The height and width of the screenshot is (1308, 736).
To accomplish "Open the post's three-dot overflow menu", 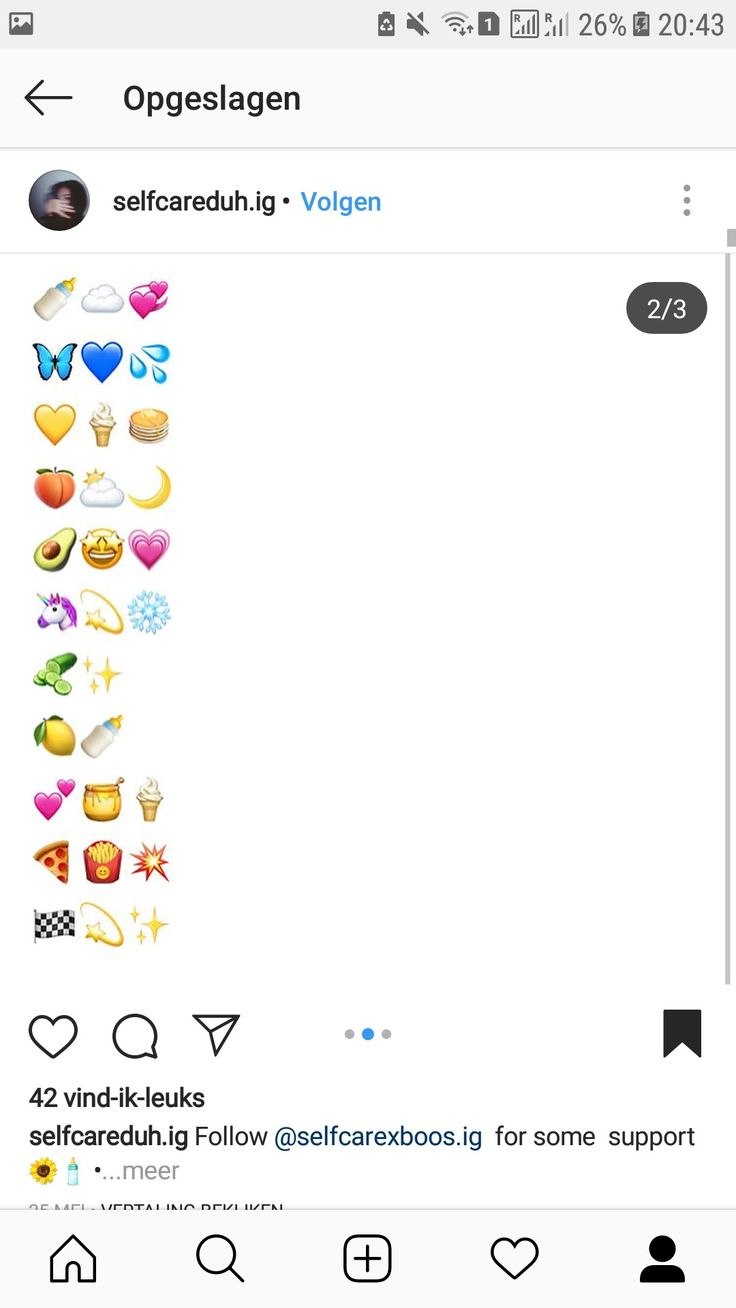I will pyautogui.click(x=686, y=201).
